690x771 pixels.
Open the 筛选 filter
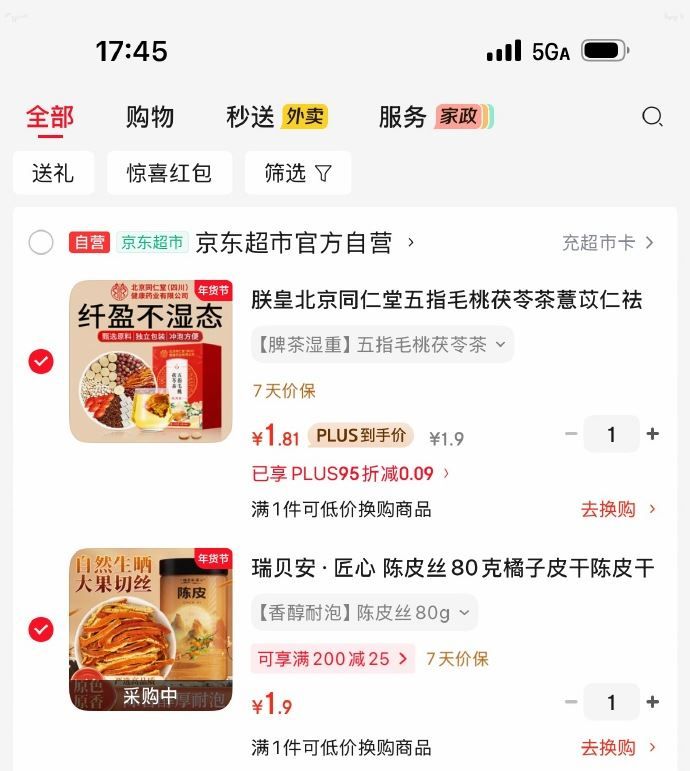[x=297, y=173]
